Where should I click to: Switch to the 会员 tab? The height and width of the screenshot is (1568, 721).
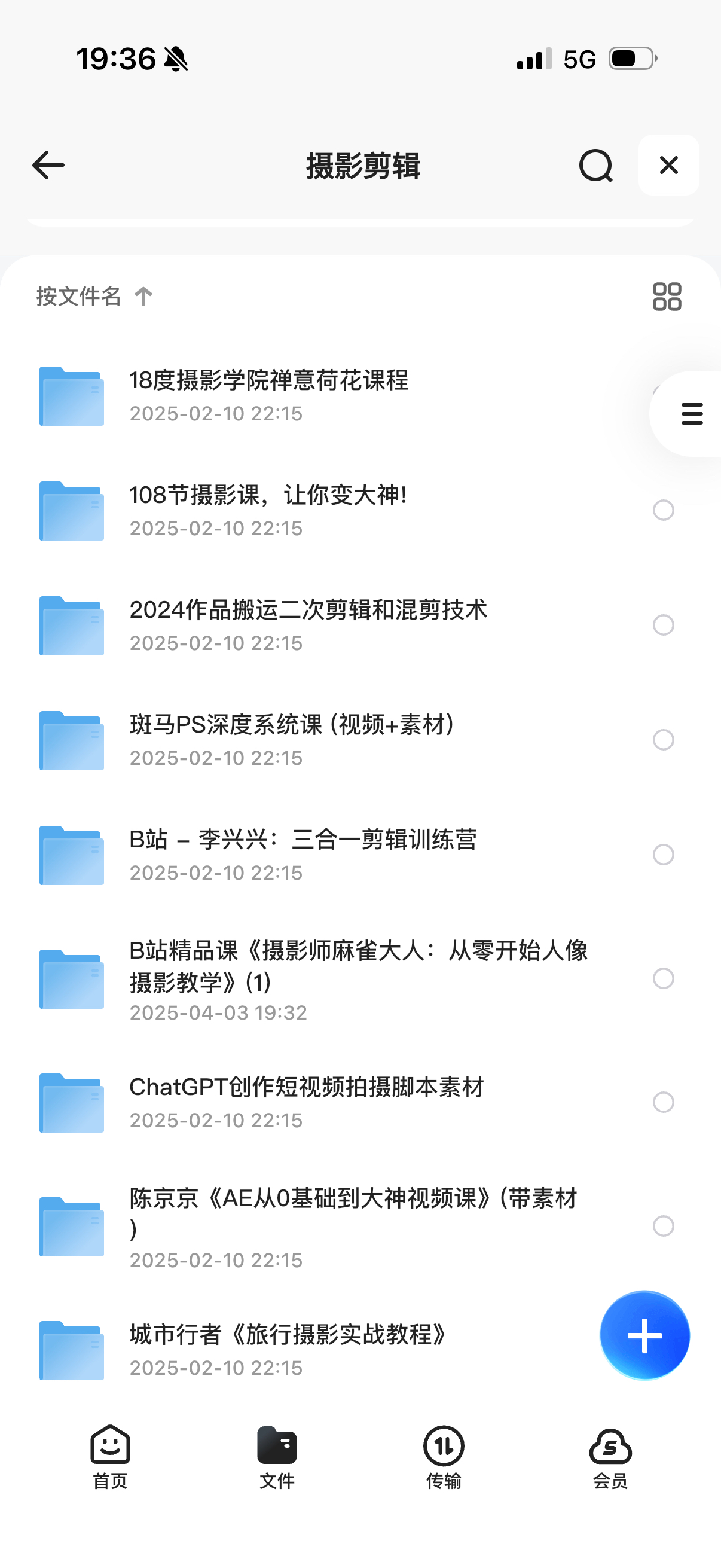click(610, 1456)
